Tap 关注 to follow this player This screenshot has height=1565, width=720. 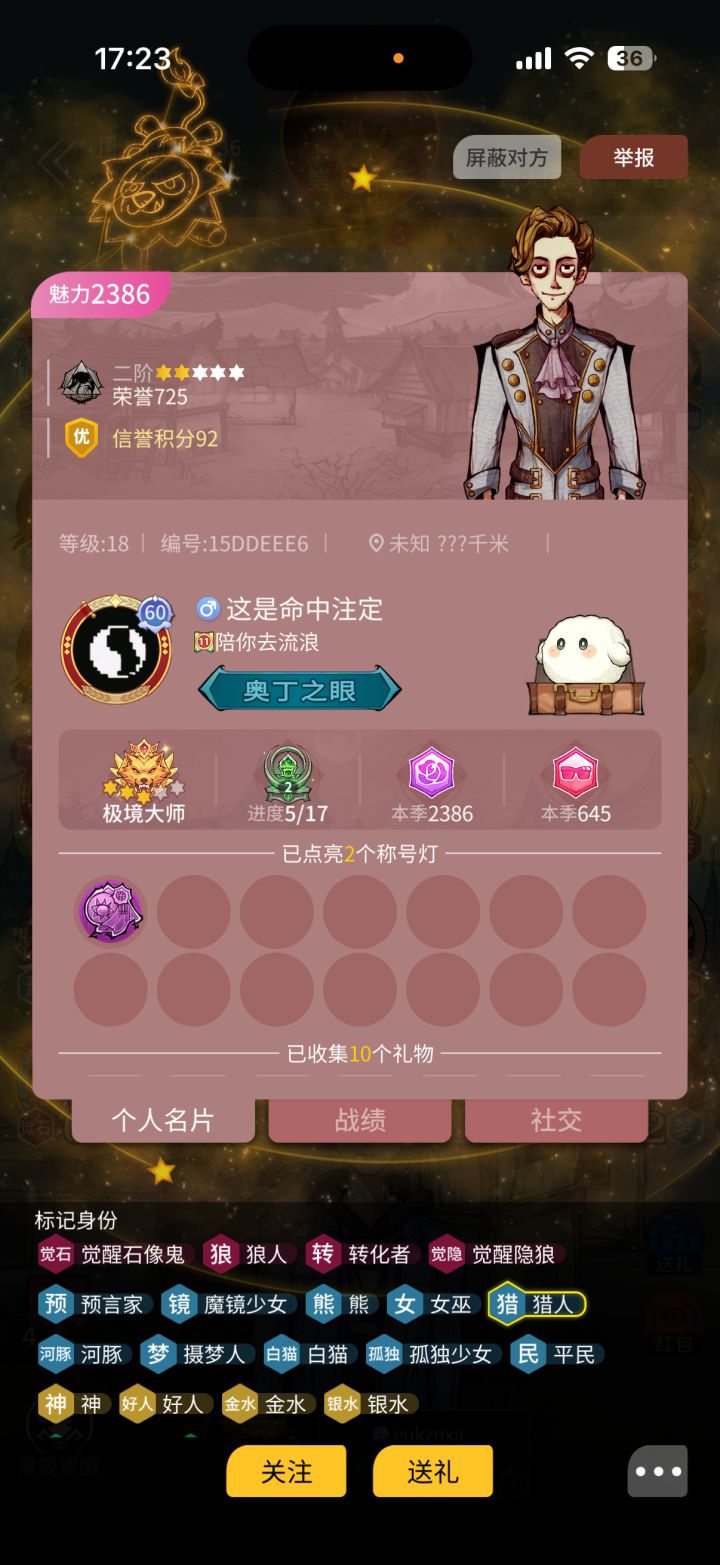286,1471
